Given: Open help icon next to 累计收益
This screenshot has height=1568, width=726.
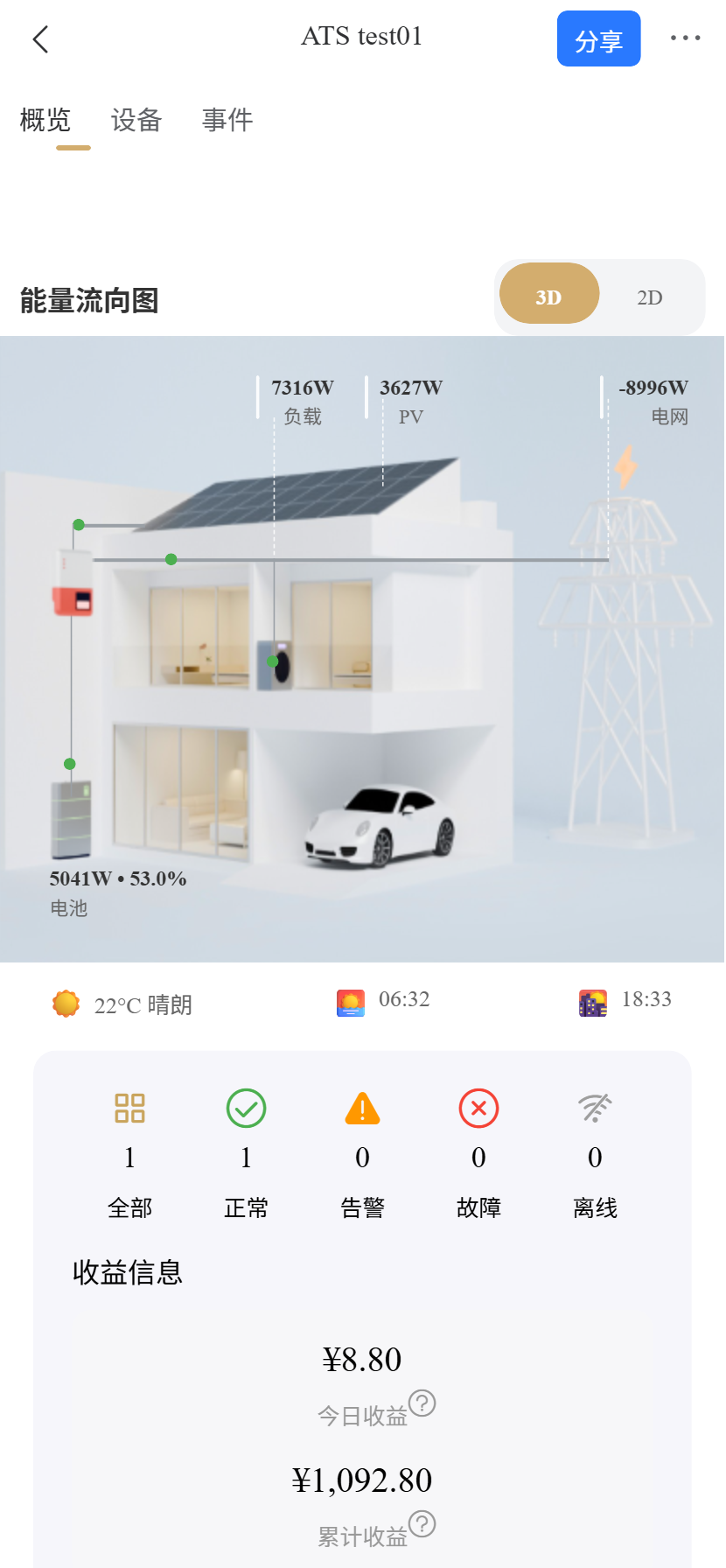Looking at the screenshot, I should (x=422, y=1523).
